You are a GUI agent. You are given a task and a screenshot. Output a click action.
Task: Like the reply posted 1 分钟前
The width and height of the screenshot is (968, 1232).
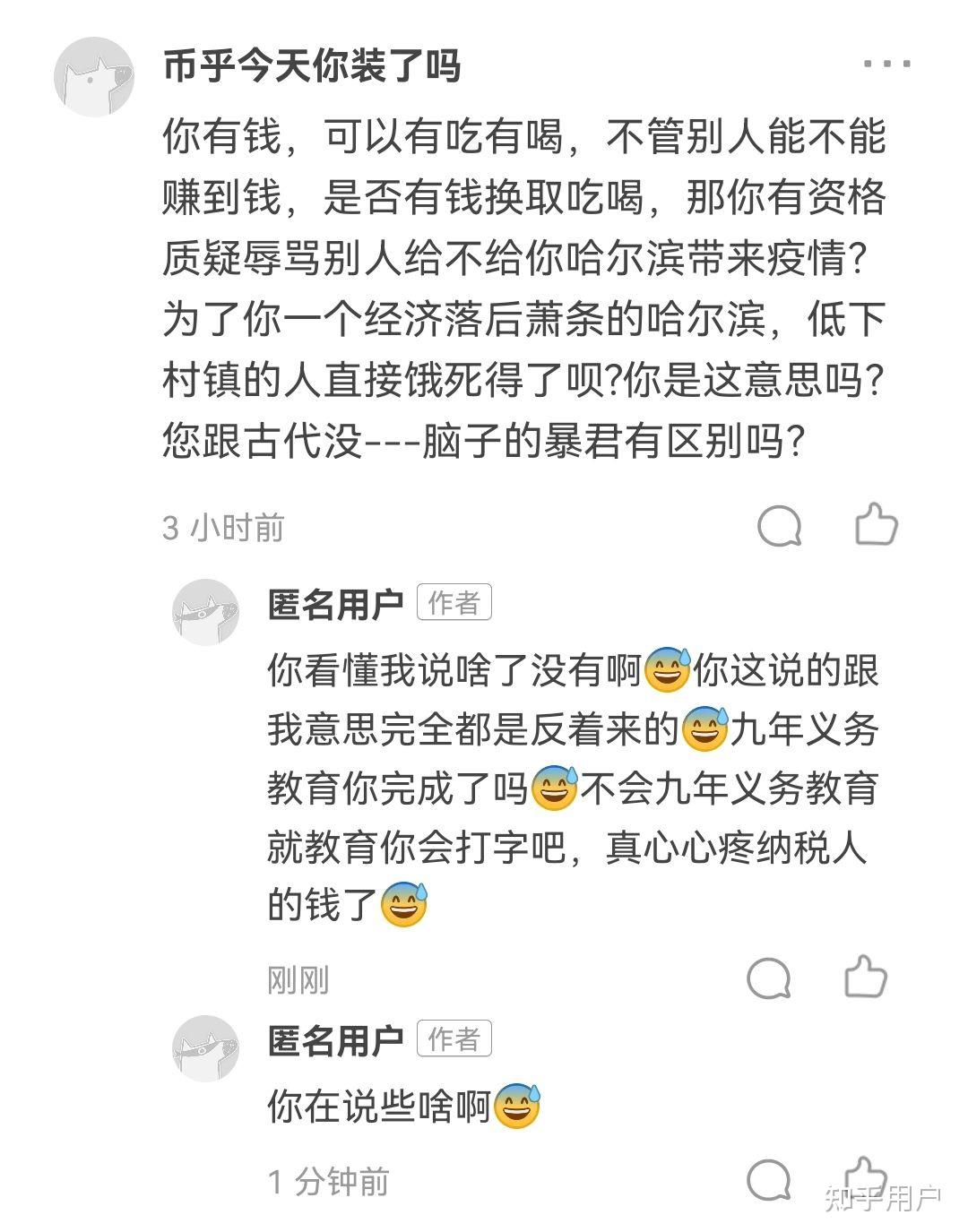865,1178
